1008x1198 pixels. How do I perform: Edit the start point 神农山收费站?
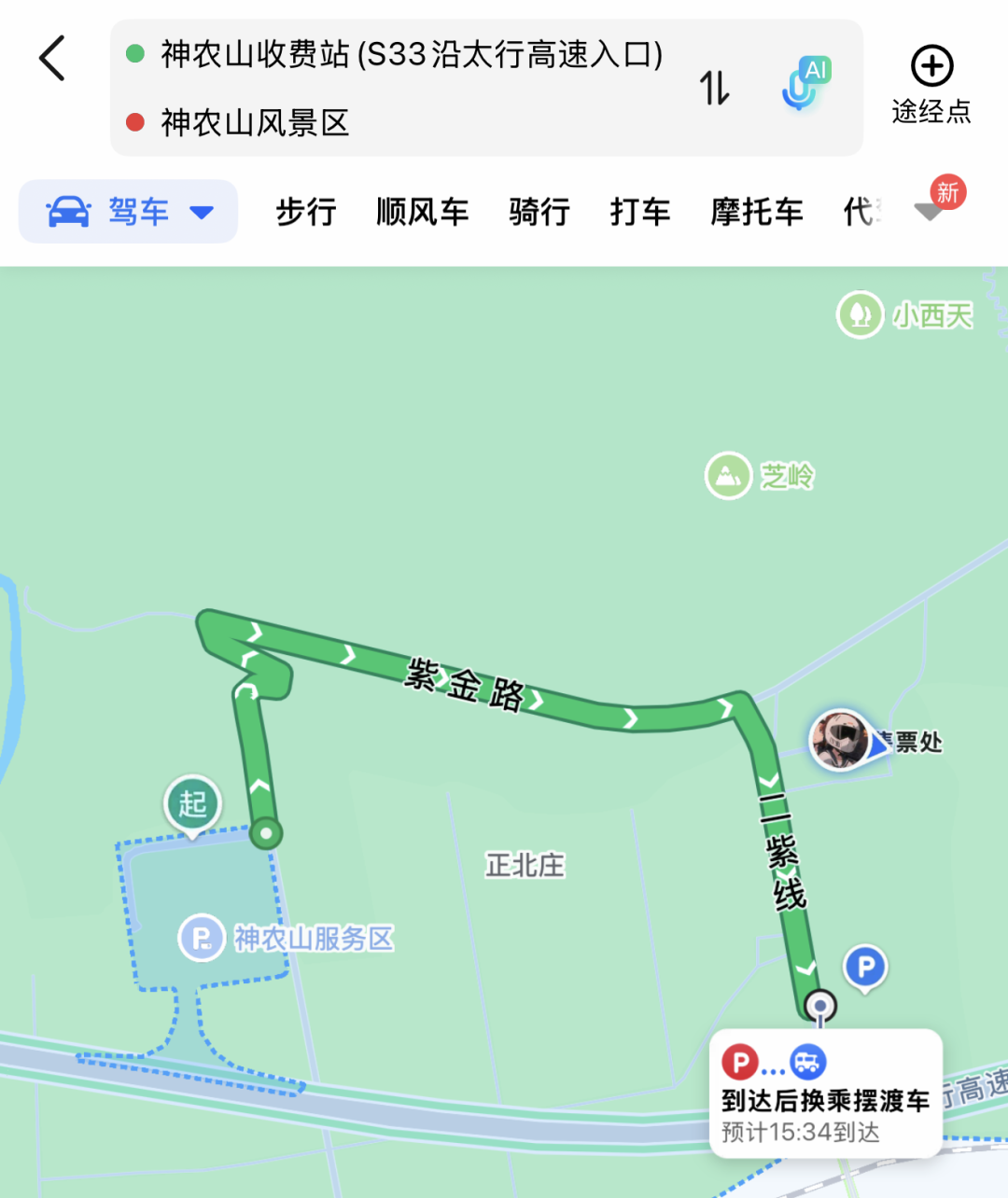pos(411,54)
